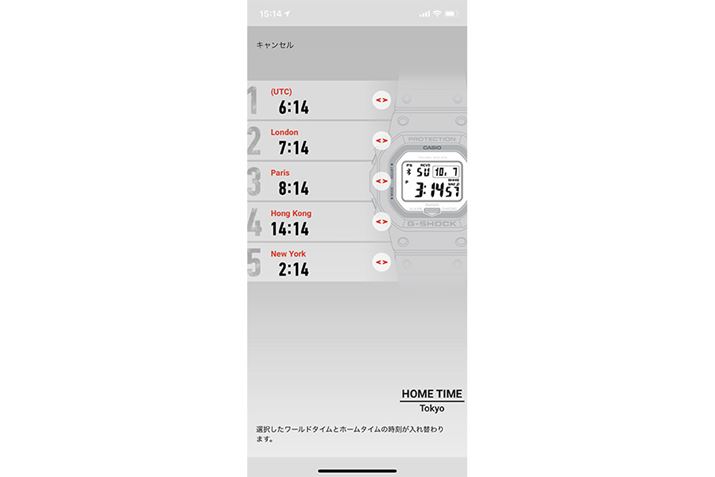Swap home time with New York
715x477 pixels.
tap(381, 262)
